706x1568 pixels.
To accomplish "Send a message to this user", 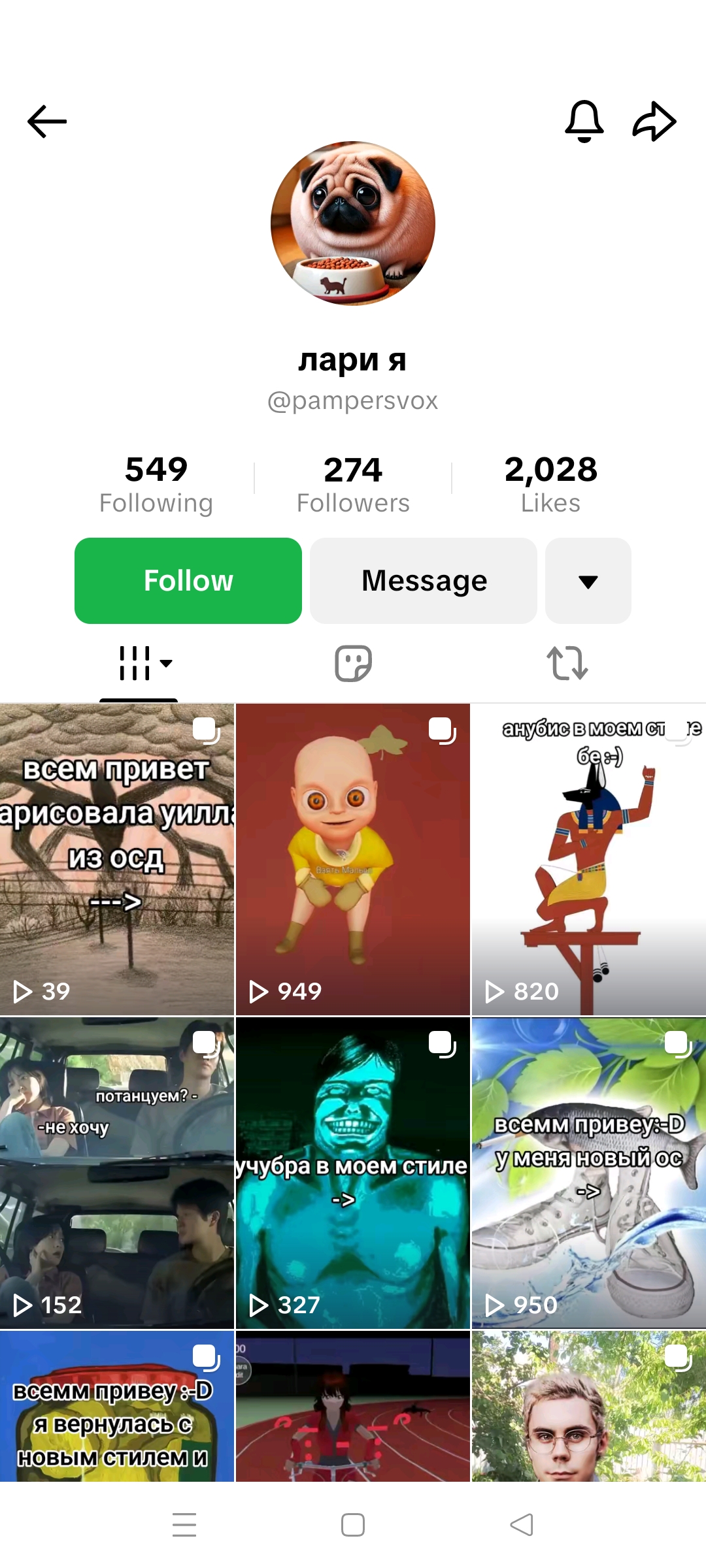I will coord(424,581).
